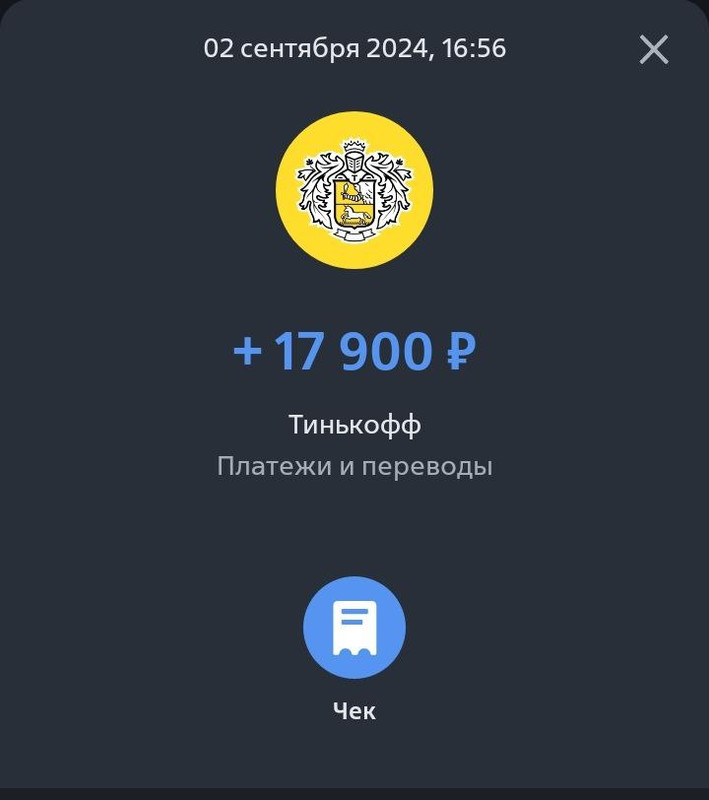
Task: Close the transaction details sheet
Action: pyautogui.click(x=654, y=49)
